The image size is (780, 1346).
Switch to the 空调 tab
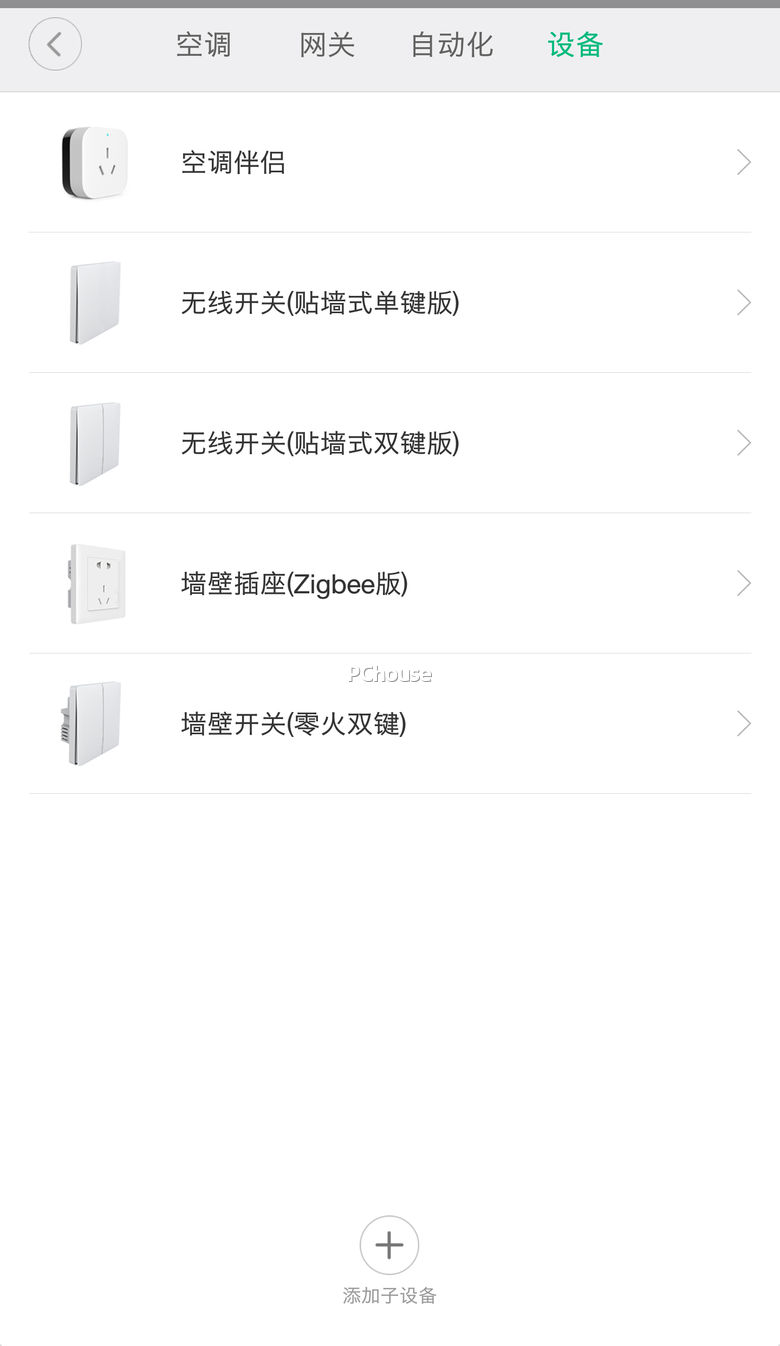point(204,45)
